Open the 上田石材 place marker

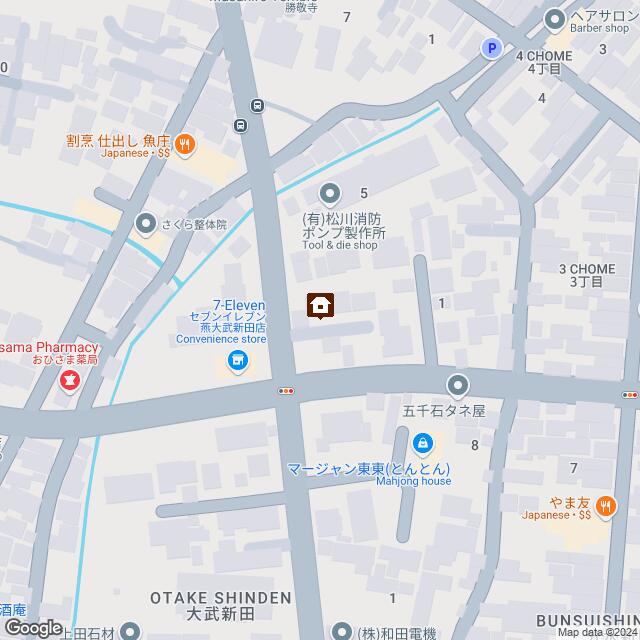click(130, 631)
